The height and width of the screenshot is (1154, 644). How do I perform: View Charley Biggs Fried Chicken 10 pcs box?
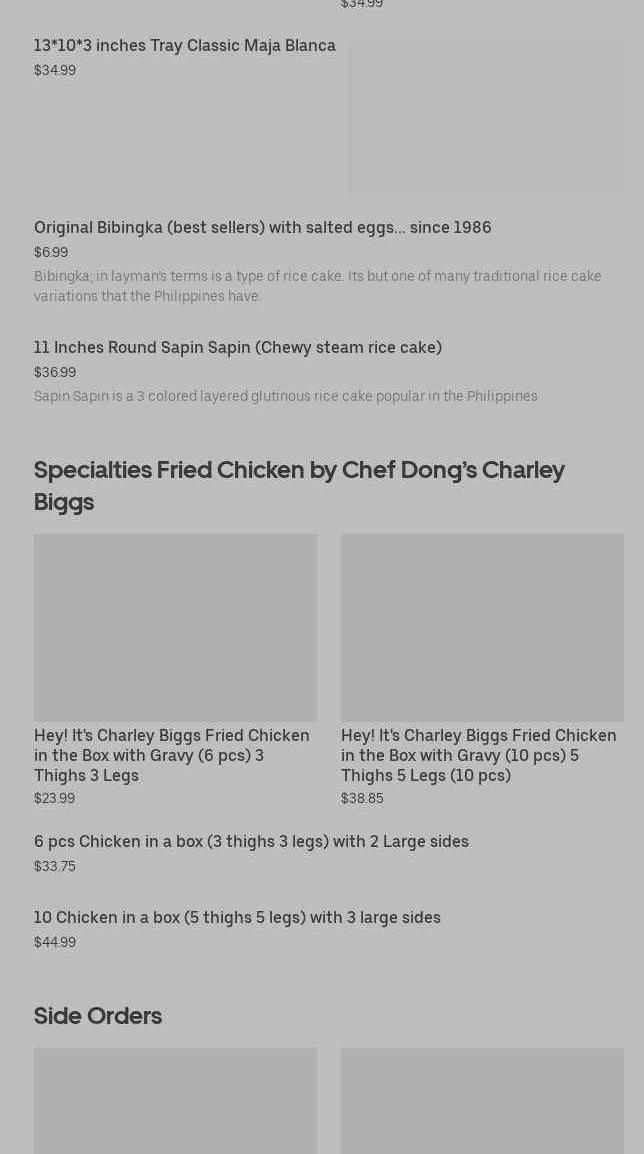coord(479,754)
